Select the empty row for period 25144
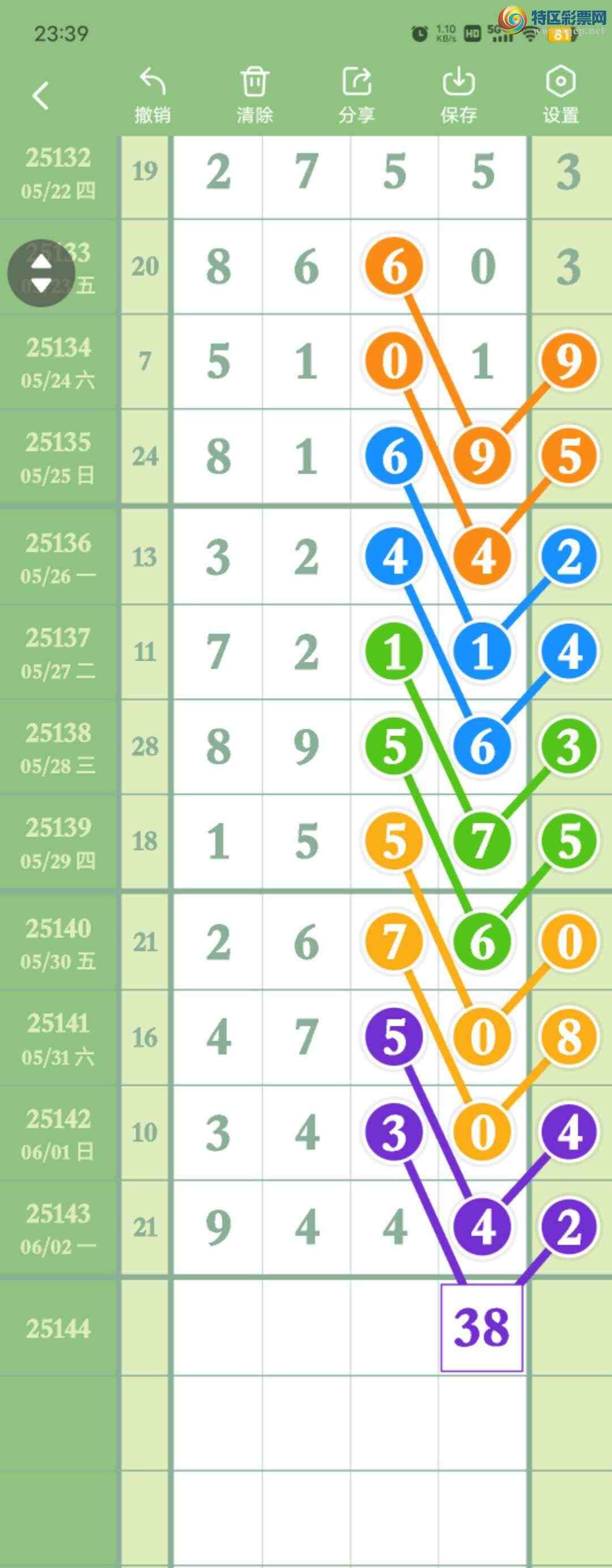Viewport: 612px width, 1568px height. coord(58,1327)
